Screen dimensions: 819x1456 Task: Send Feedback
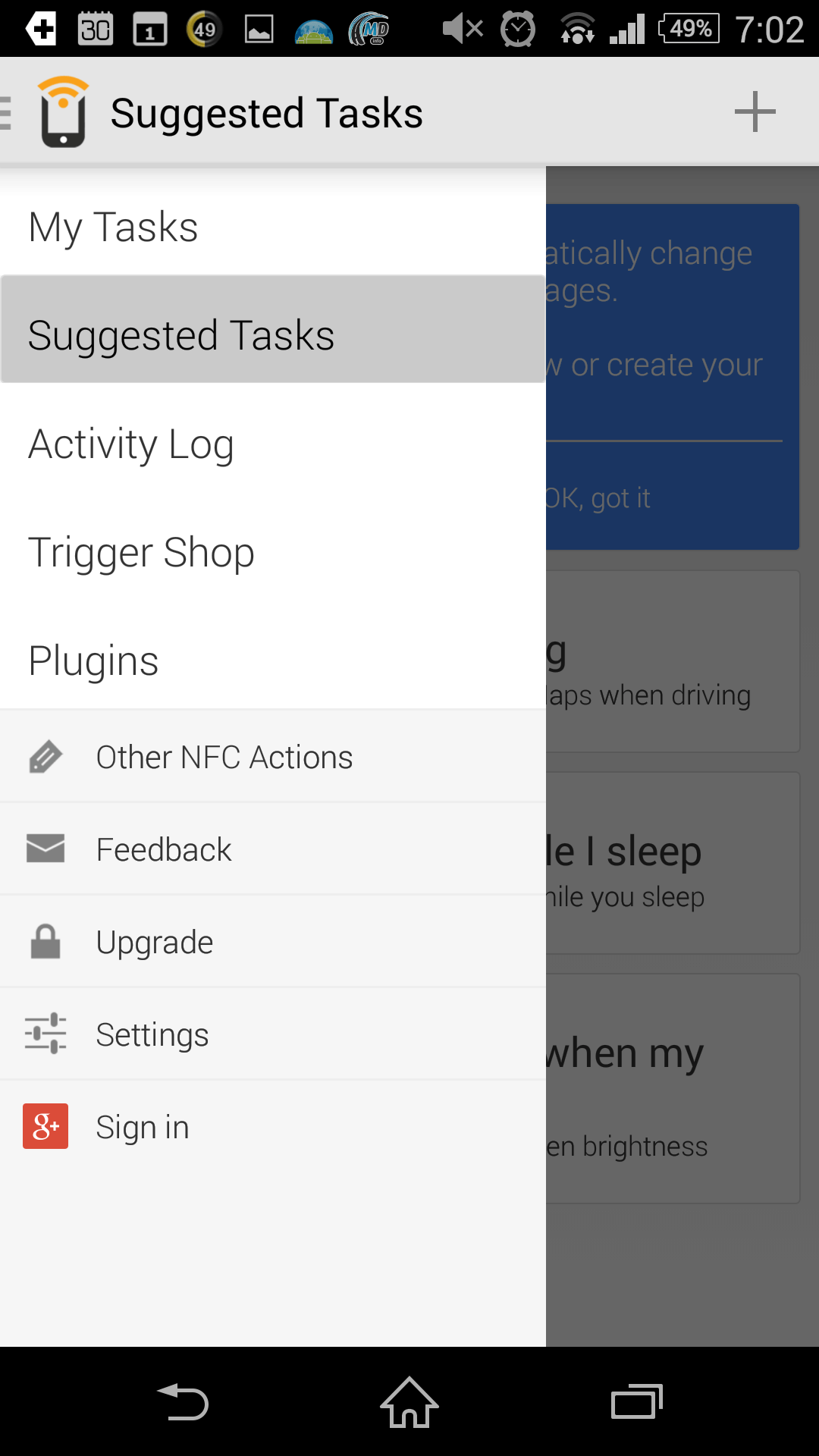tap(273, 849)
